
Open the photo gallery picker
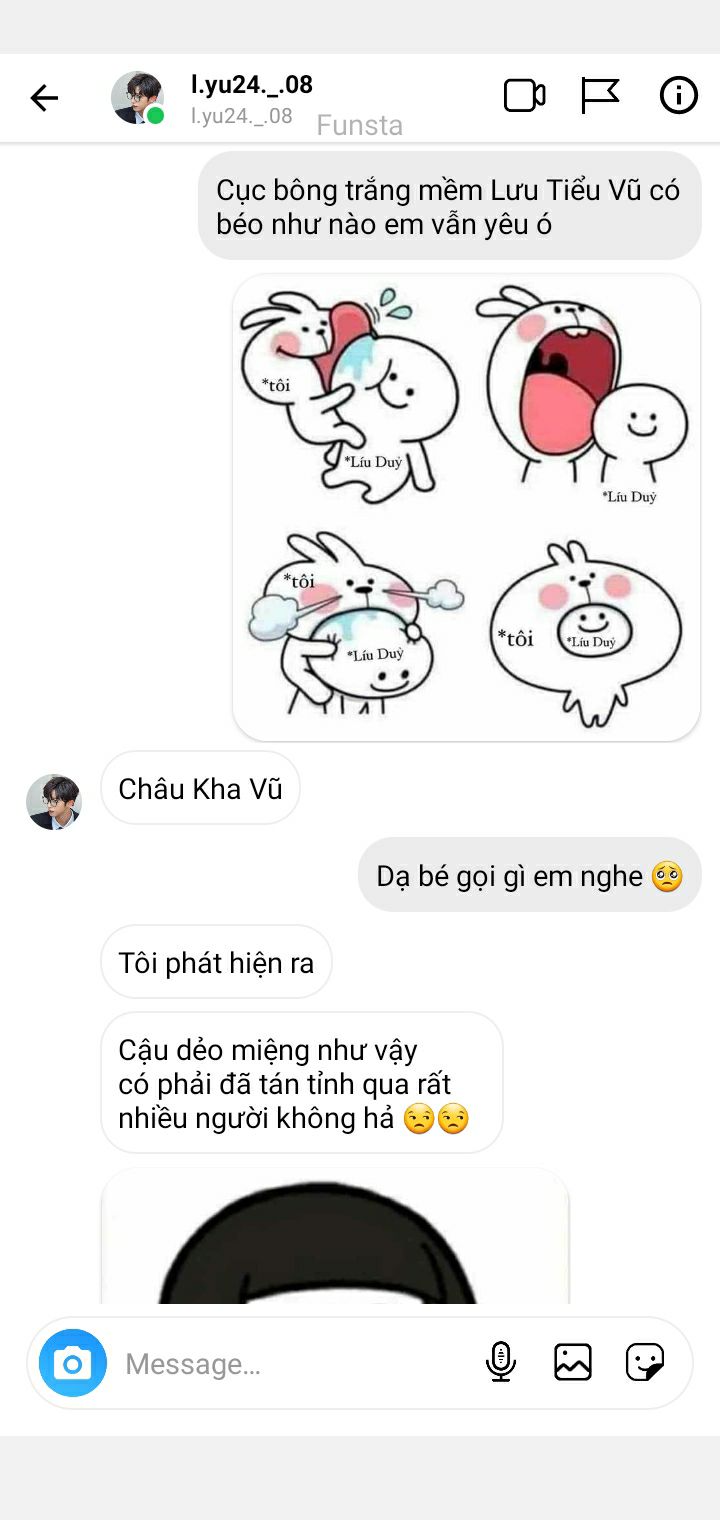point(573,1362)
